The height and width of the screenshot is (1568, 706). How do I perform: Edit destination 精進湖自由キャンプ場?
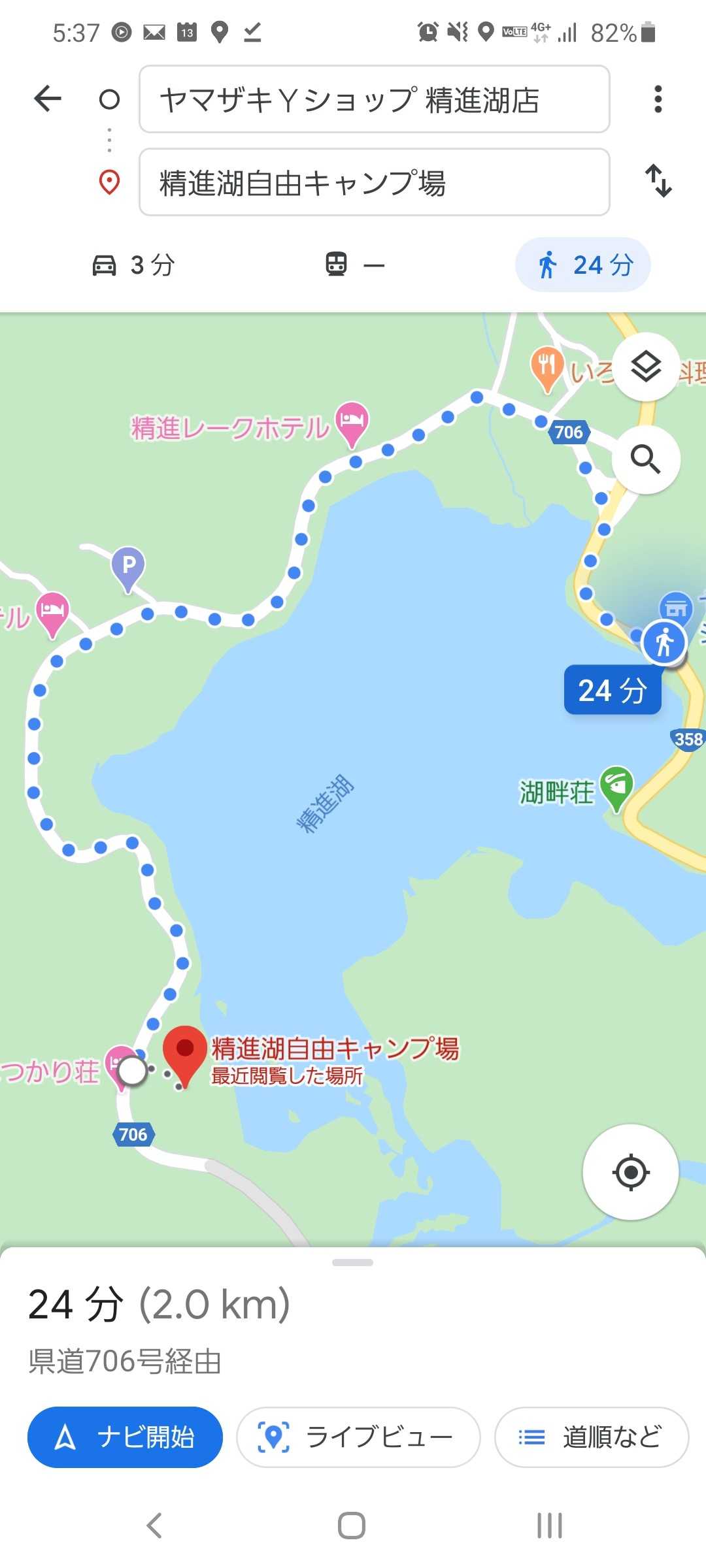point(374,182)
